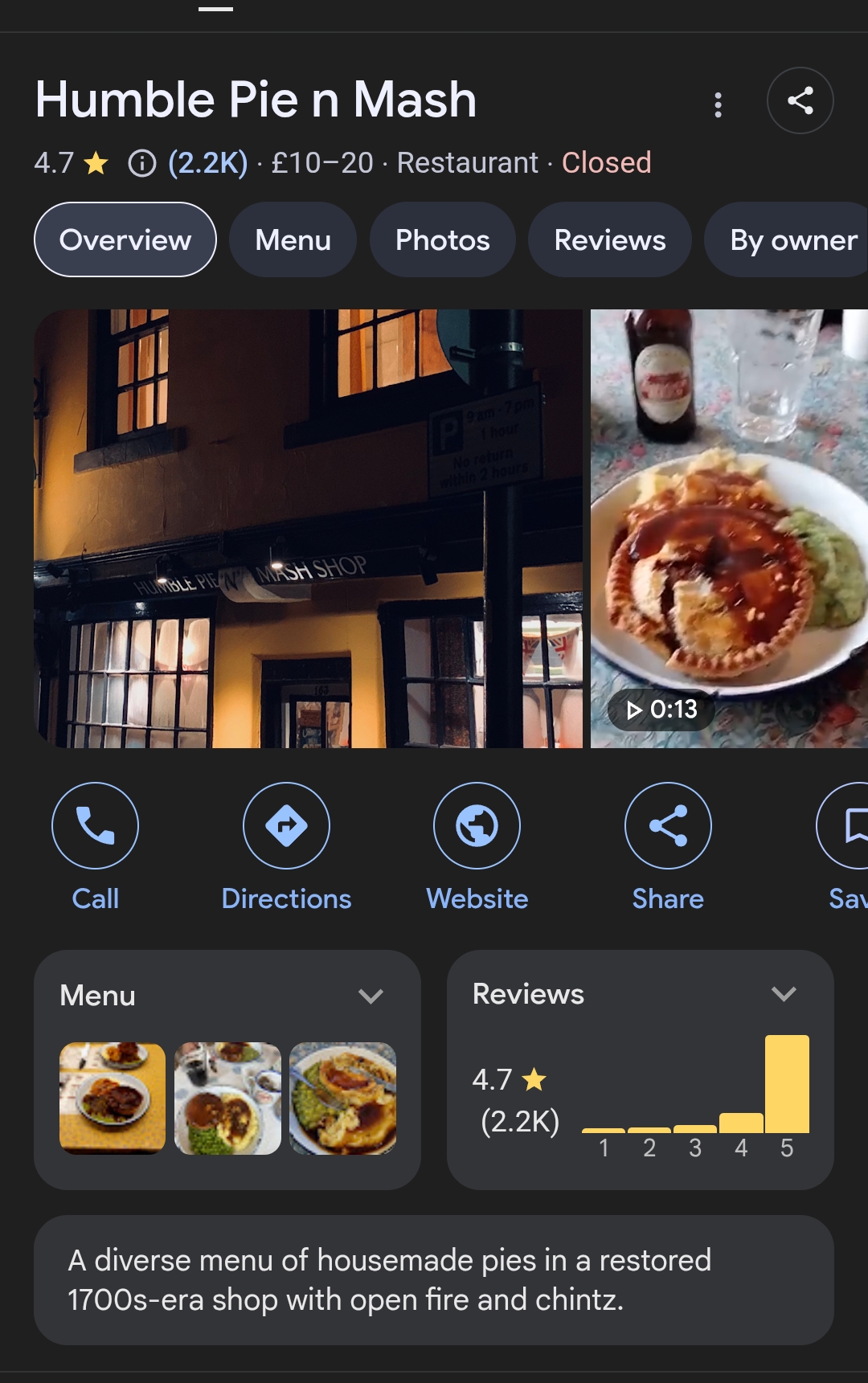
Task: Switch to the By owner tab
Action: coord(792,239)
